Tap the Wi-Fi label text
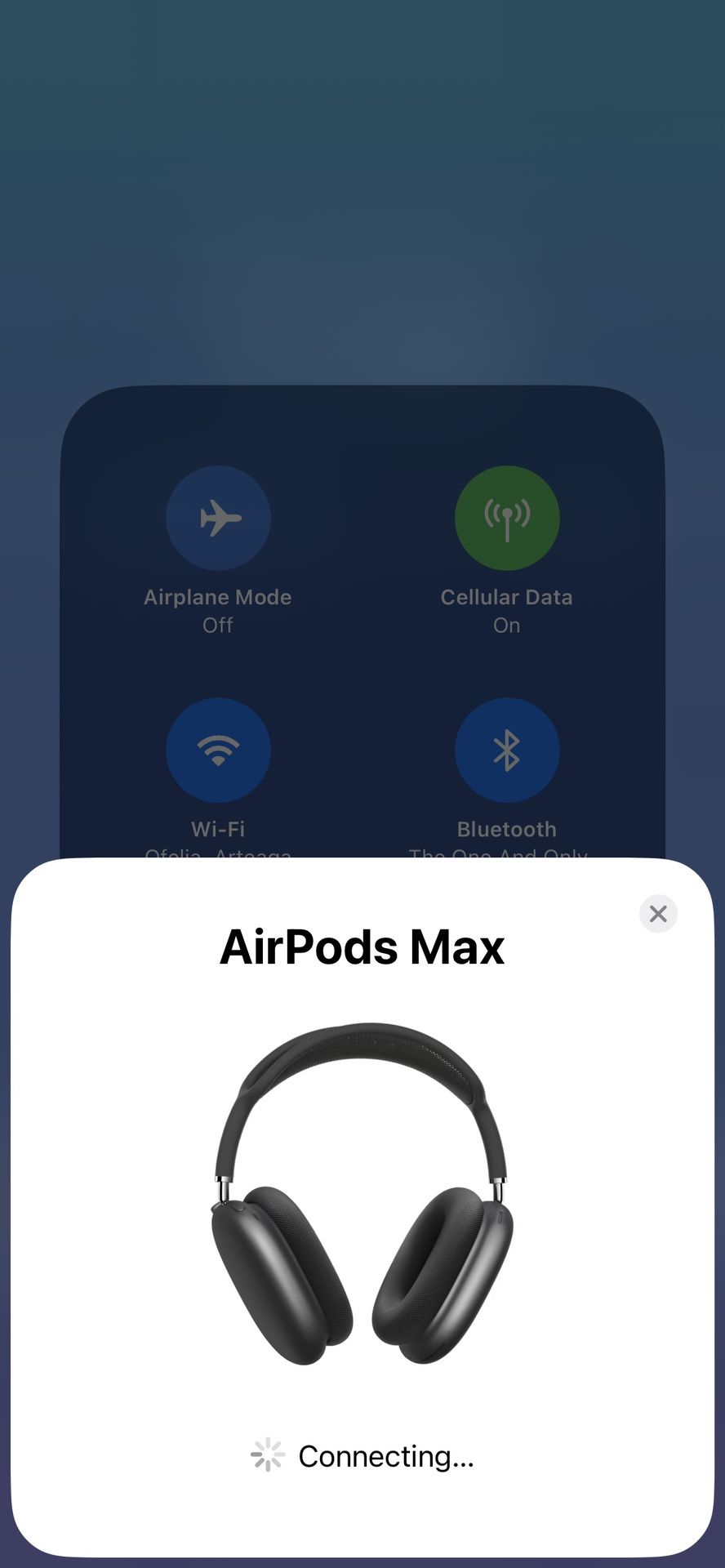The height and width of the screenshot is (1568, 725). point(218,828)
